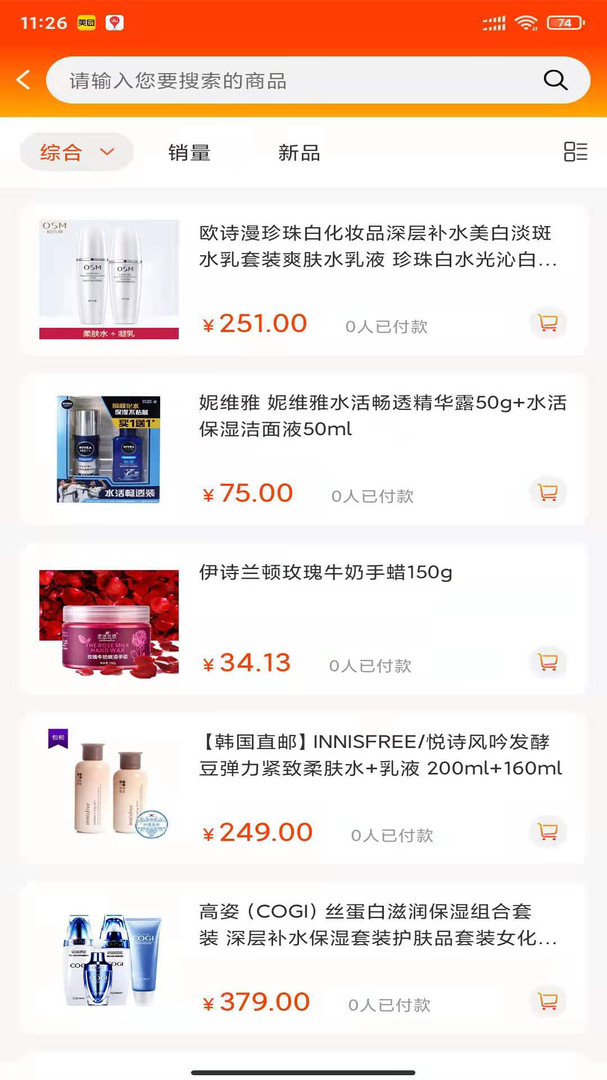Image resolution: width=607 pixels, height=1080 pixels.
Task: Go back using the top-left arrow
Action: pyautogui.click(x=24, y=80)
